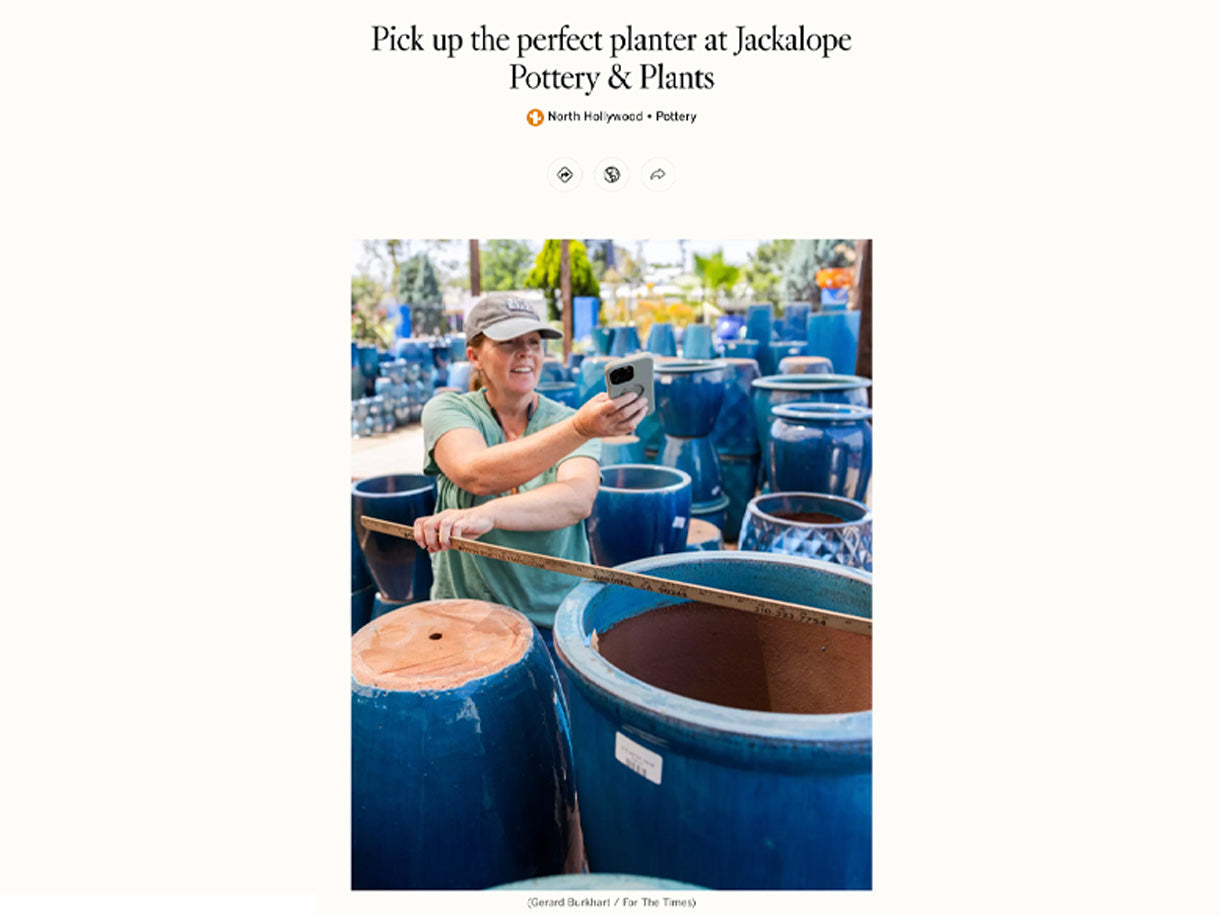Share this Jackalope Pottery listing
This screenshot has width=1220, height=915.
[658, 175]
